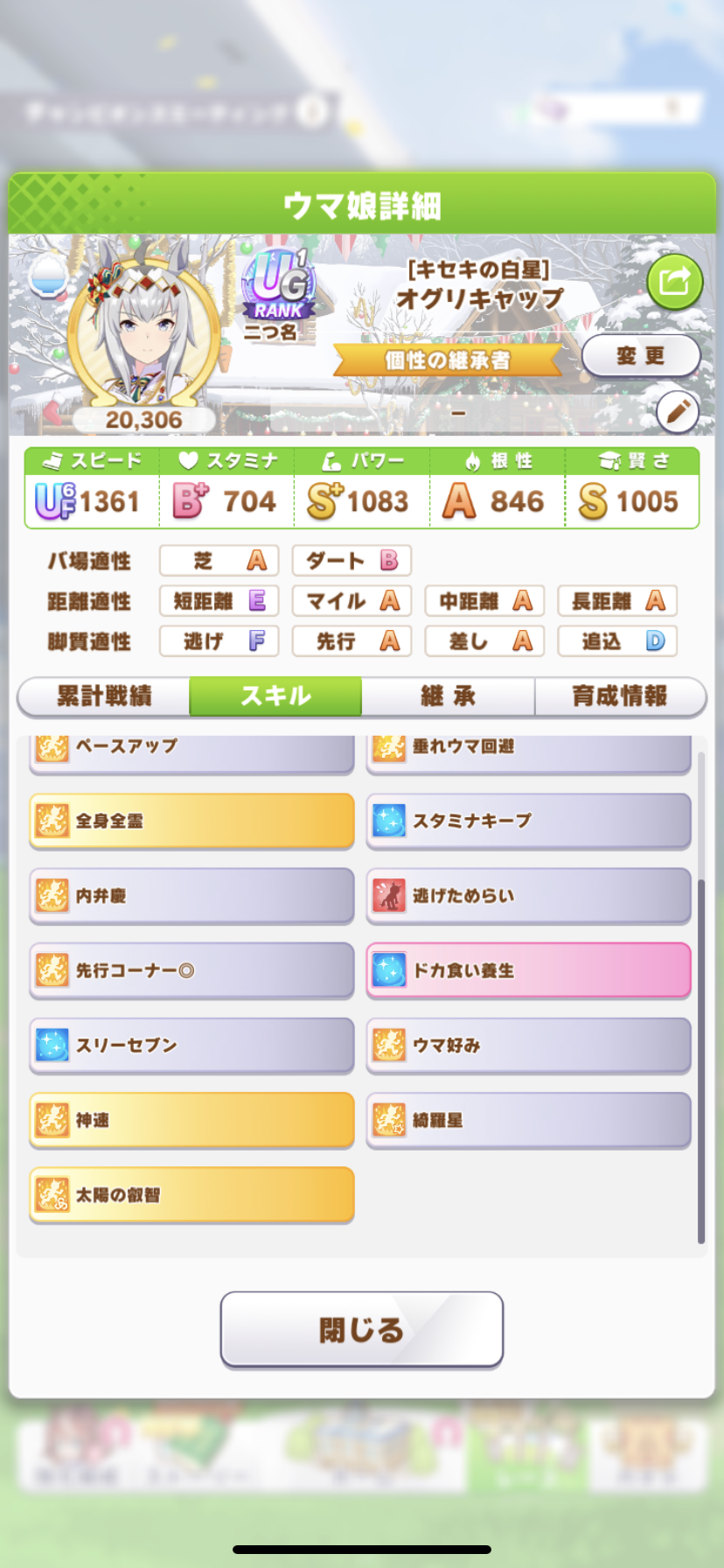
Task: Tap the 変更 button
Action: click(640, 355)
